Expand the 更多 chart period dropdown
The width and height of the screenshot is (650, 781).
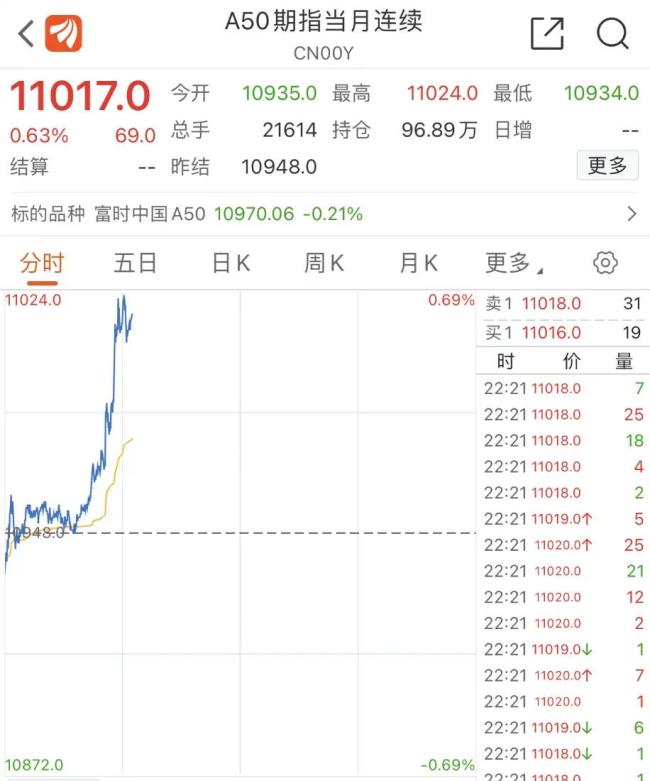point(514,263)
